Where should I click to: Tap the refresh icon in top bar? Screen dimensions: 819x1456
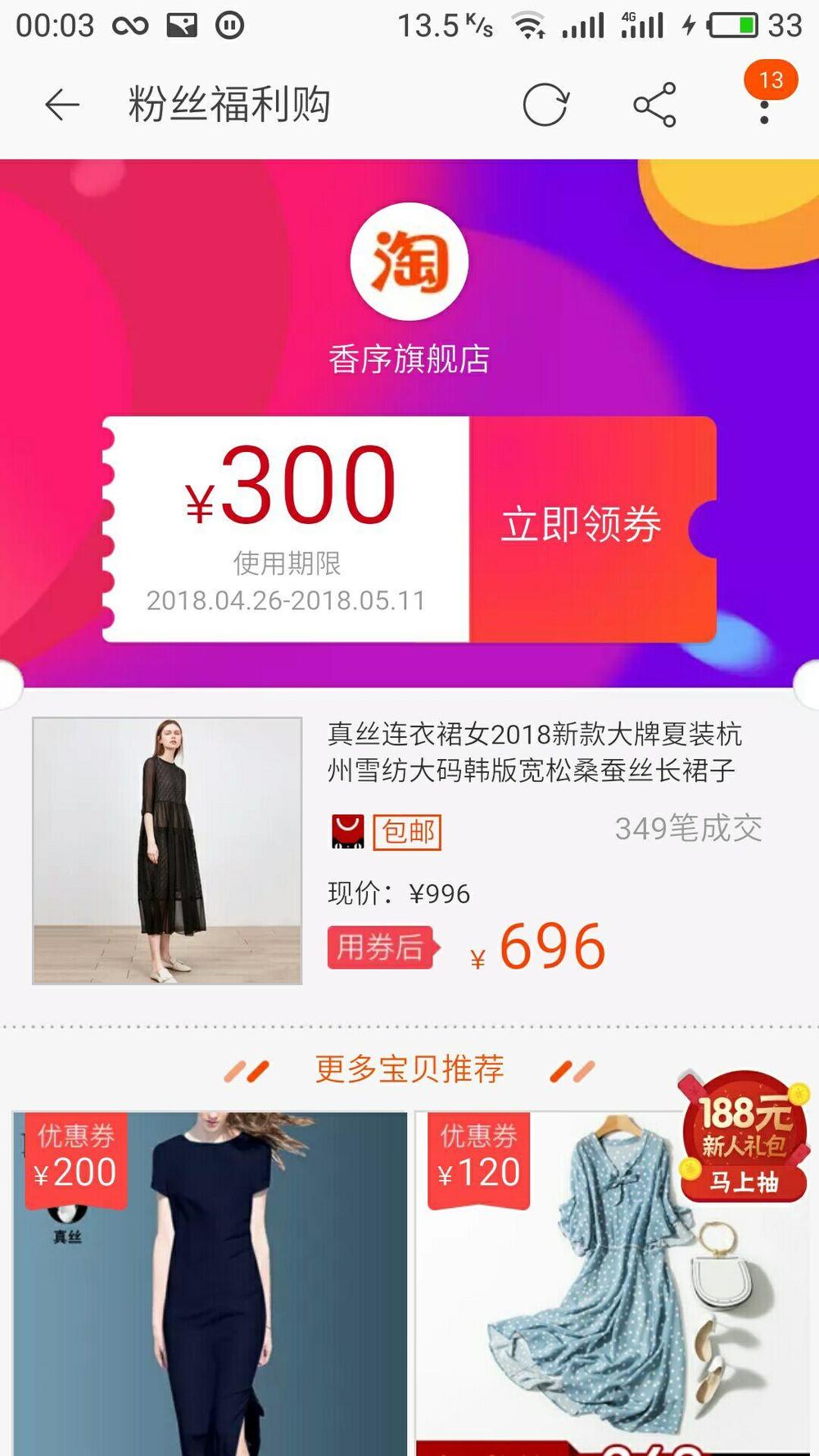[x=547, y=104]
